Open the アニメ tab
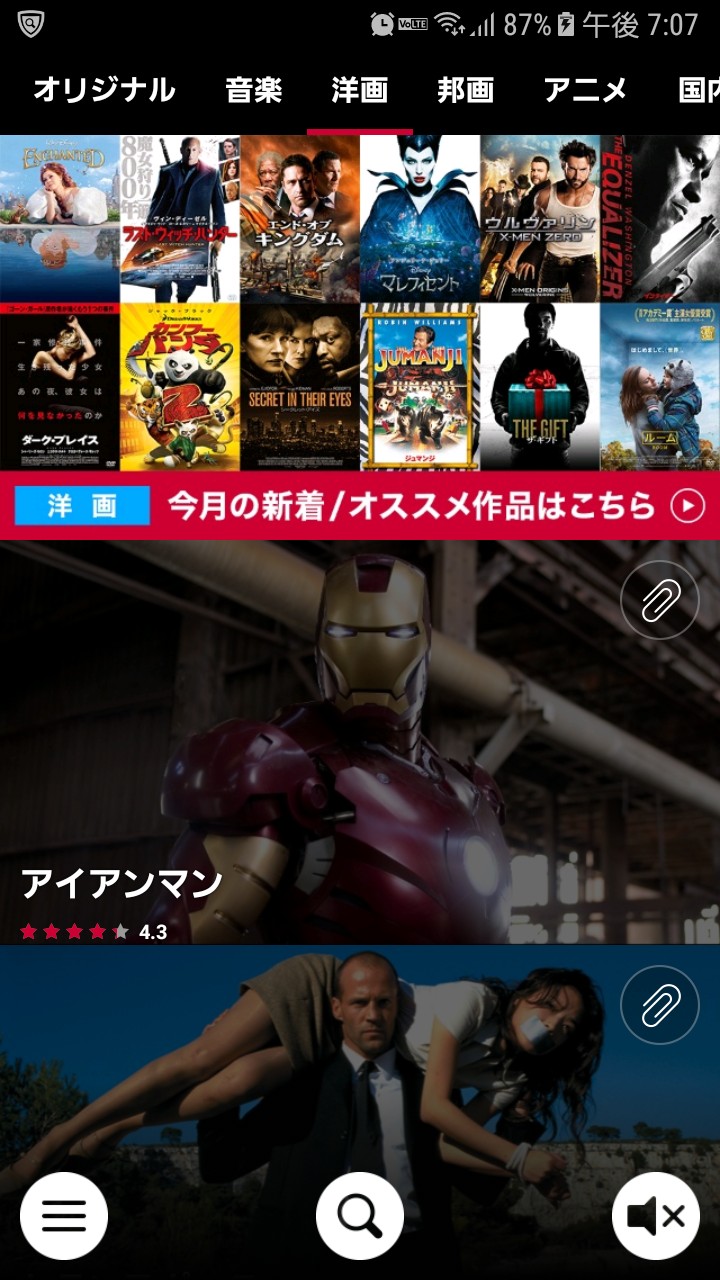Image resolution: width=720 pixels, height=1280 pixels. click(x=585, y=90)
